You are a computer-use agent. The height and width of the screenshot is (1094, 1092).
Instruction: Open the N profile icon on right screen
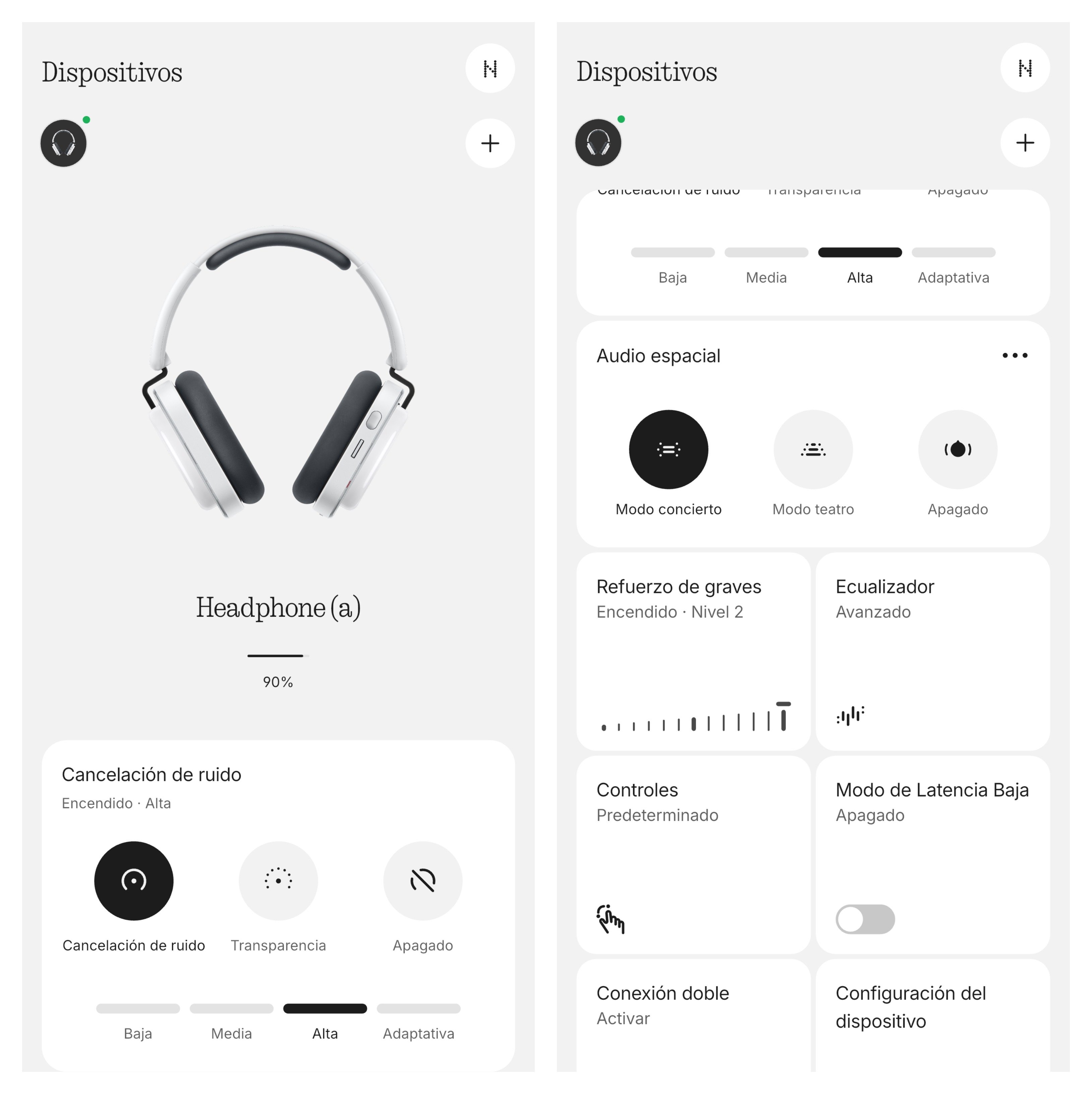[1025, 68]
